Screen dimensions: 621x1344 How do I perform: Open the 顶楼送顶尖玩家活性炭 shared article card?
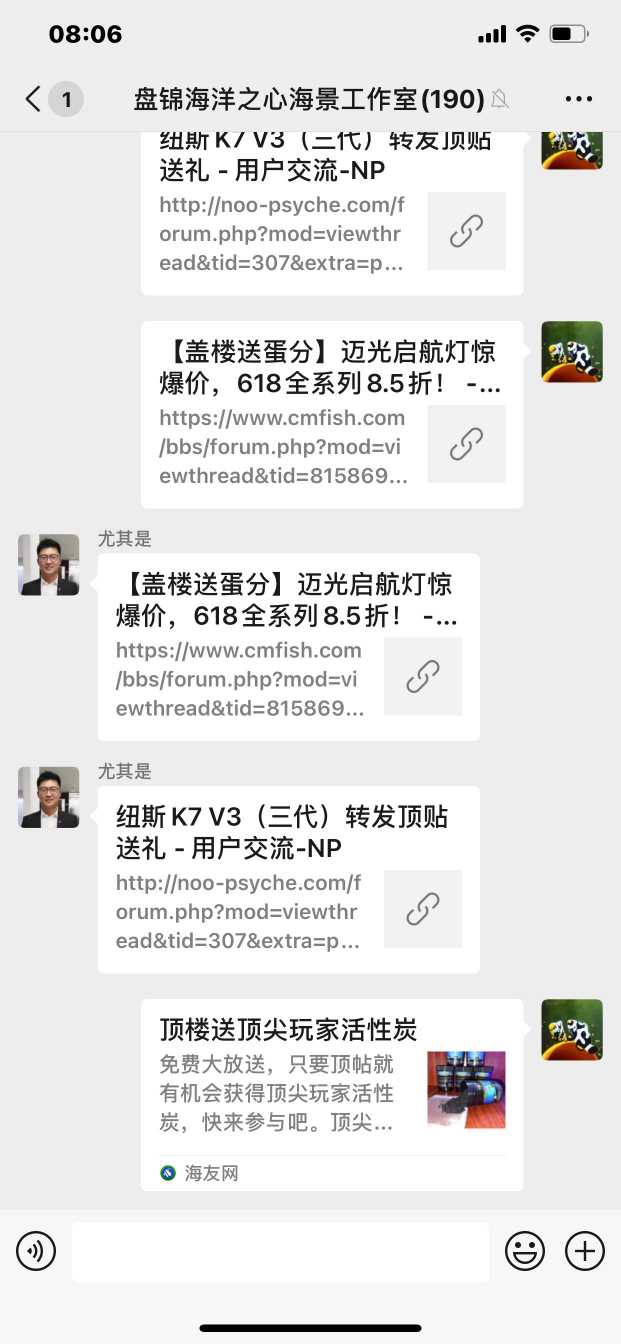pyautogui.click(x=331, y=1094)
